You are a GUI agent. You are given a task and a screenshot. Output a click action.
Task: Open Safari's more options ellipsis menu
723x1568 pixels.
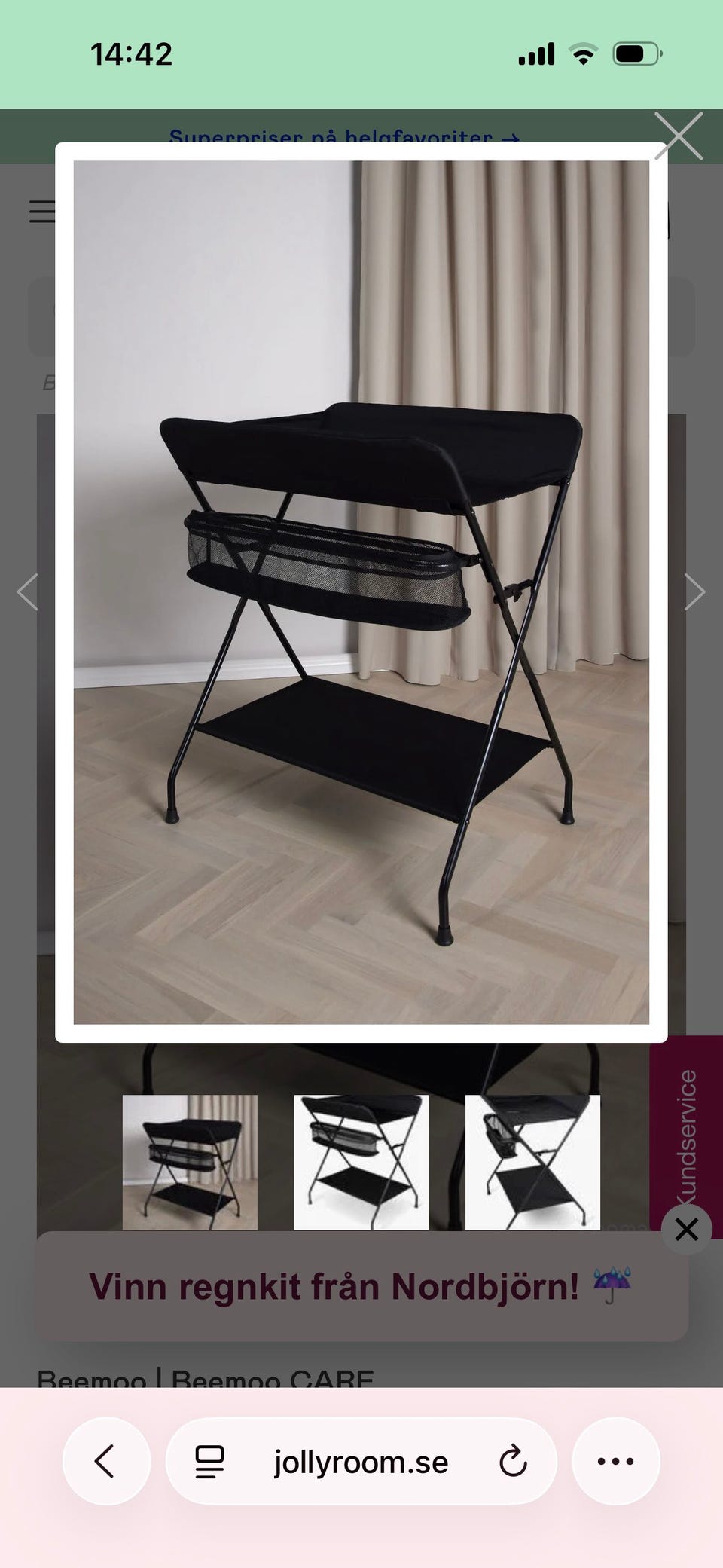[616, 1460]
